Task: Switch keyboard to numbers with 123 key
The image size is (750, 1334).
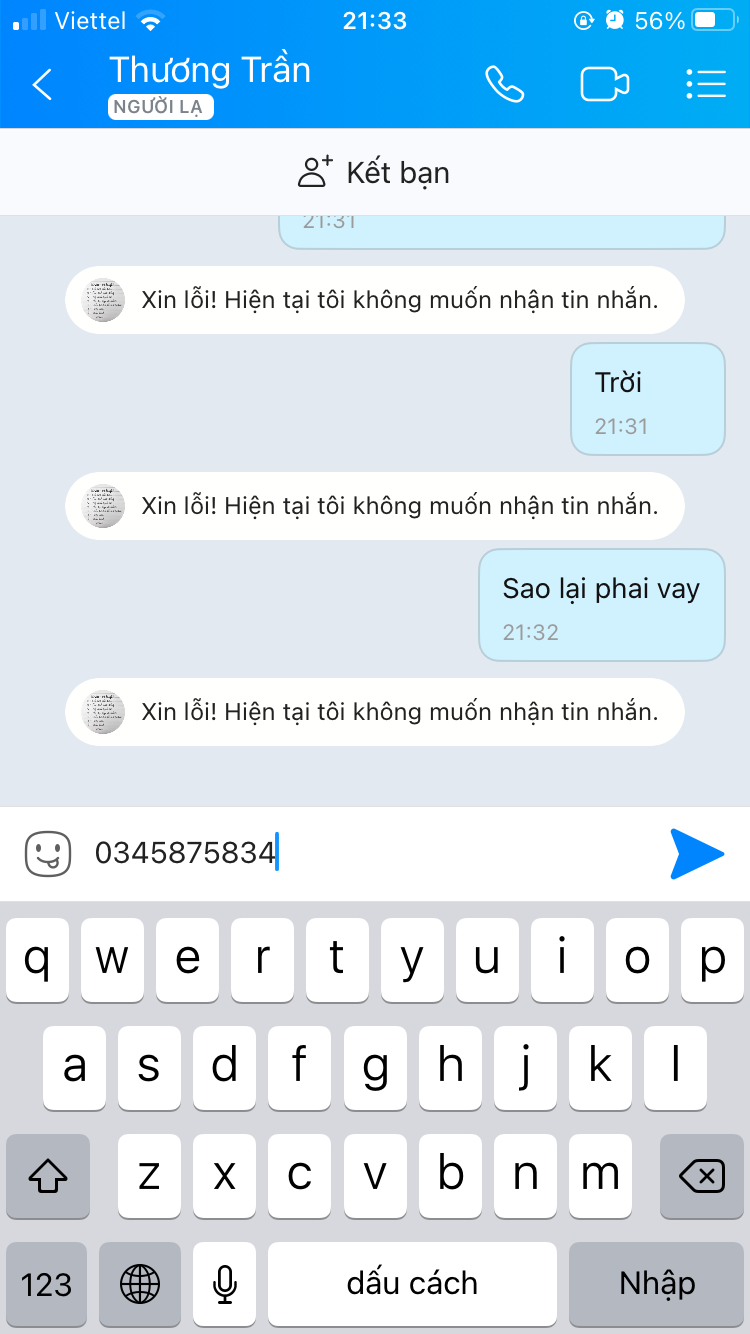Action: click(46, 1284)
